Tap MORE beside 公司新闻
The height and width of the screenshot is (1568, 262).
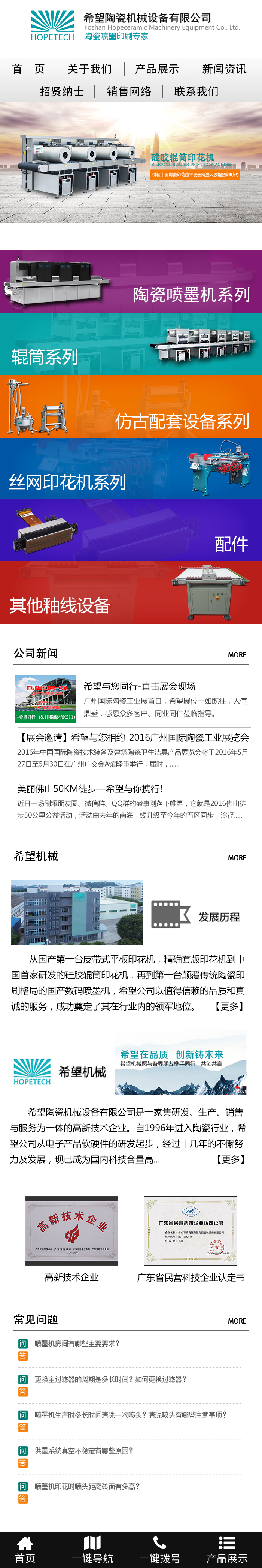[x=237, y=655]
